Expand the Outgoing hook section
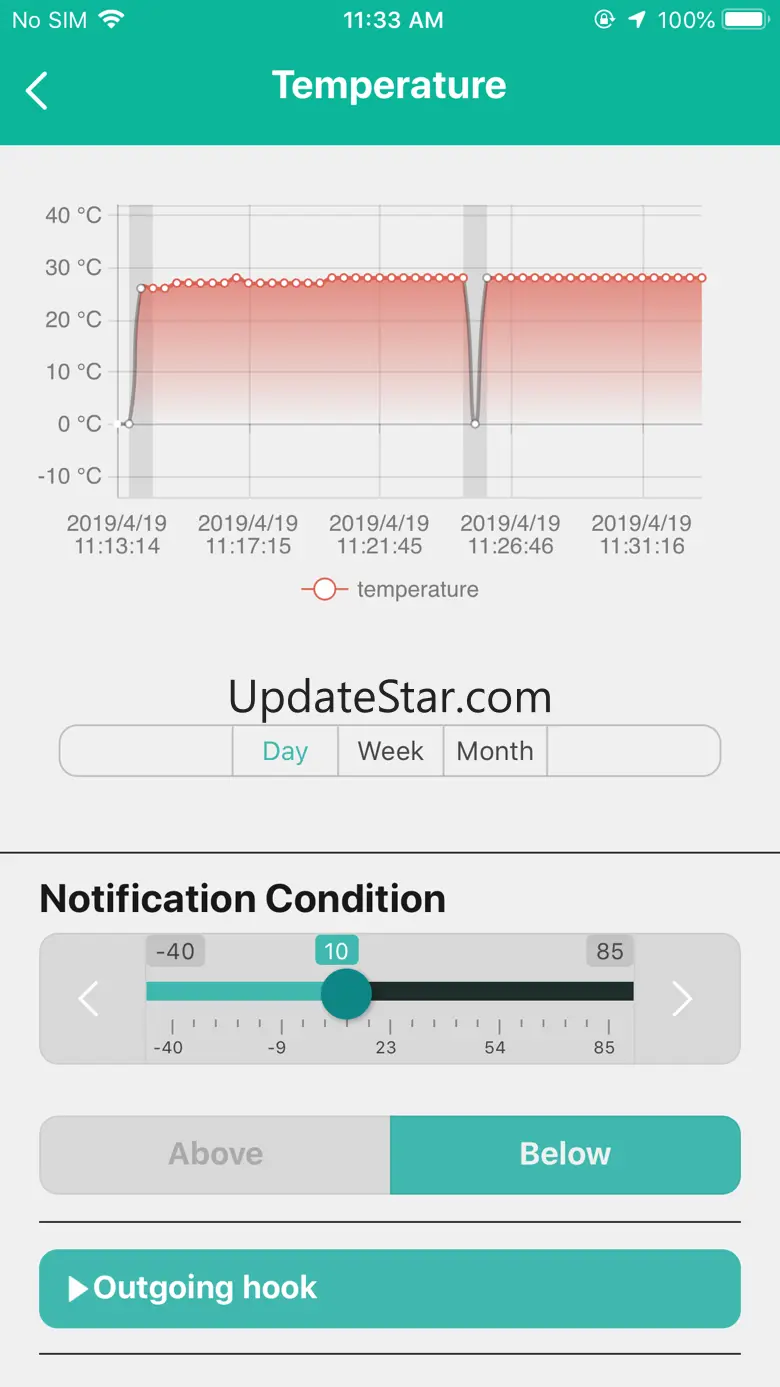Viewport: 780px width, 1387px height. tap(390, 1288)
